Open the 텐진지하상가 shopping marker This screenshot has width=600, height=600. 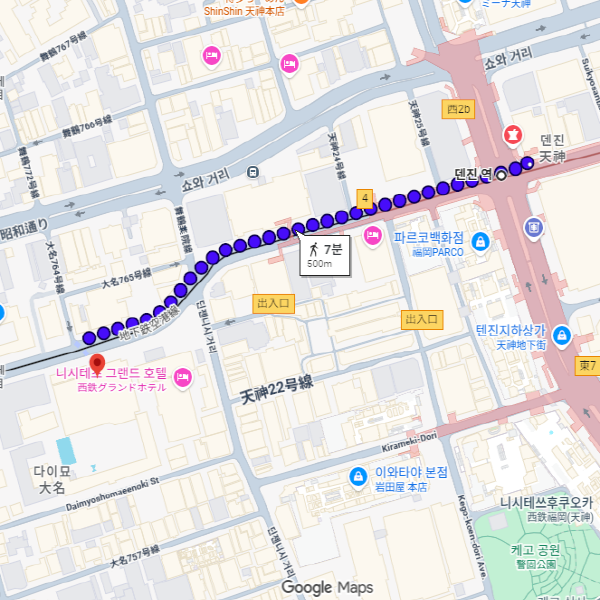[x=561, y=335]
